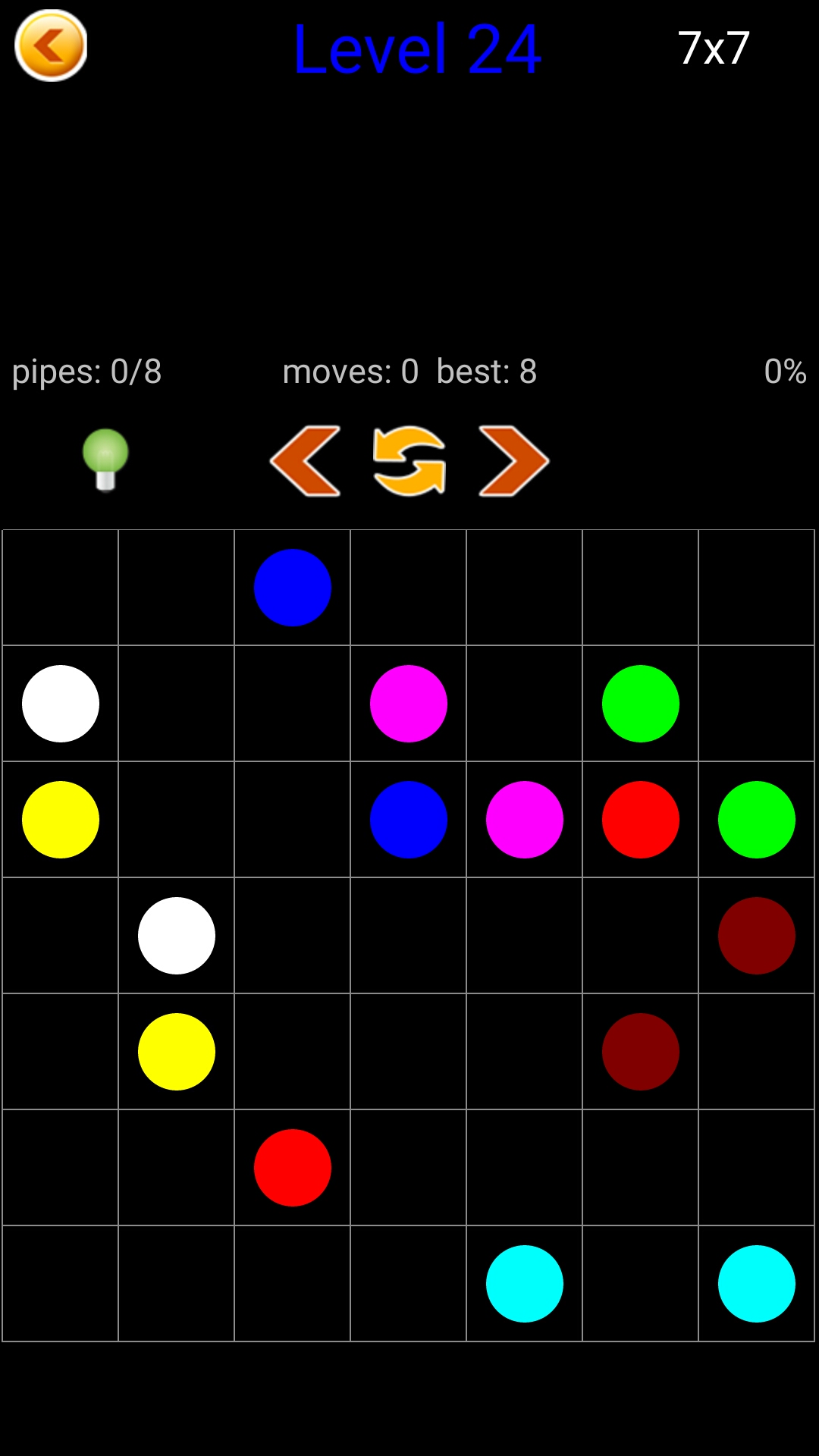Restart the level with the refresh arrows
Screen dimensions: 819x1456
click(409, 461)
